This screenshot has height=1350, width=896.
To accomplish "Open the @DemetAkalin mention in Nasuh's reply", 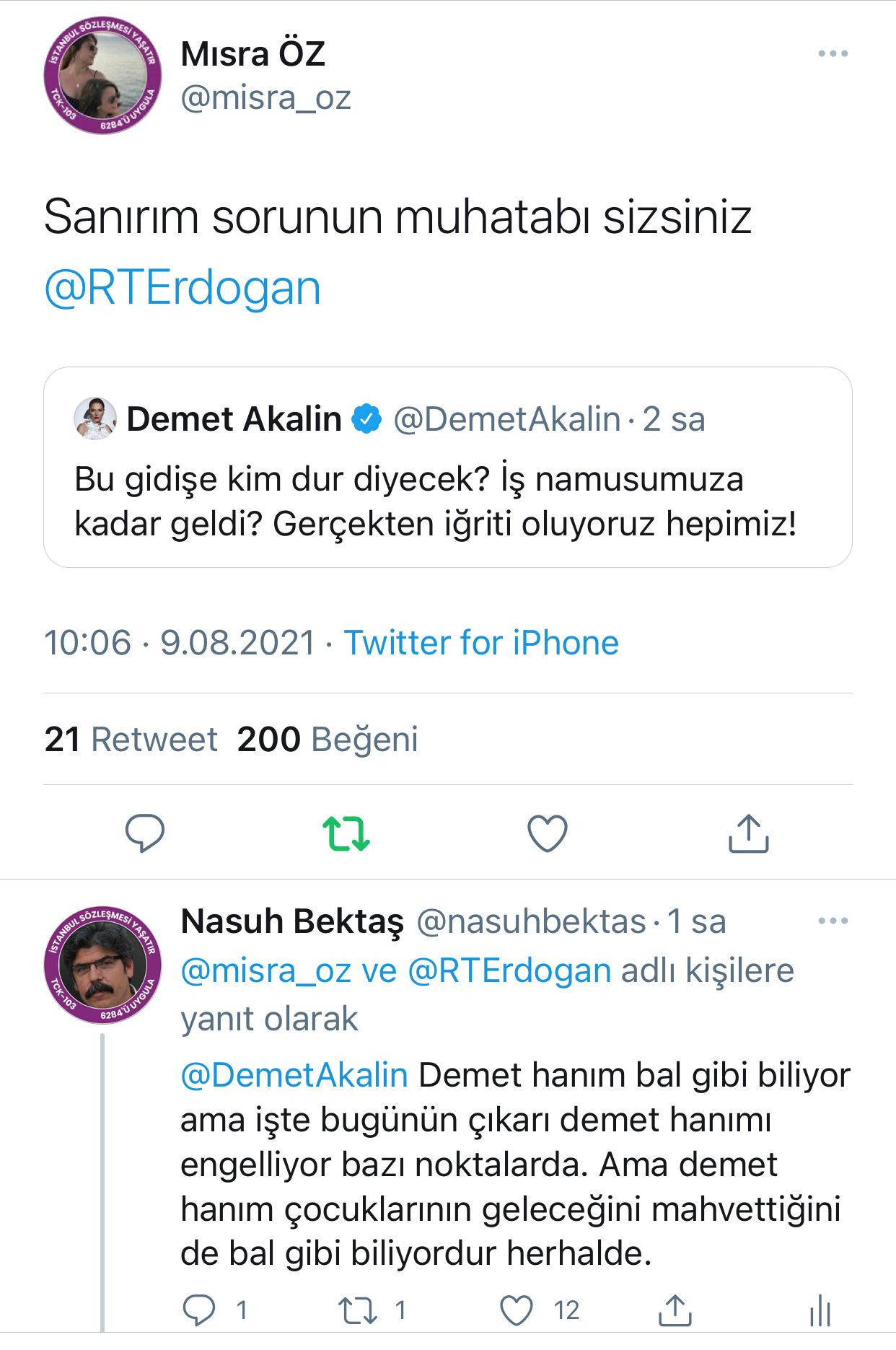I will 294,1075.
